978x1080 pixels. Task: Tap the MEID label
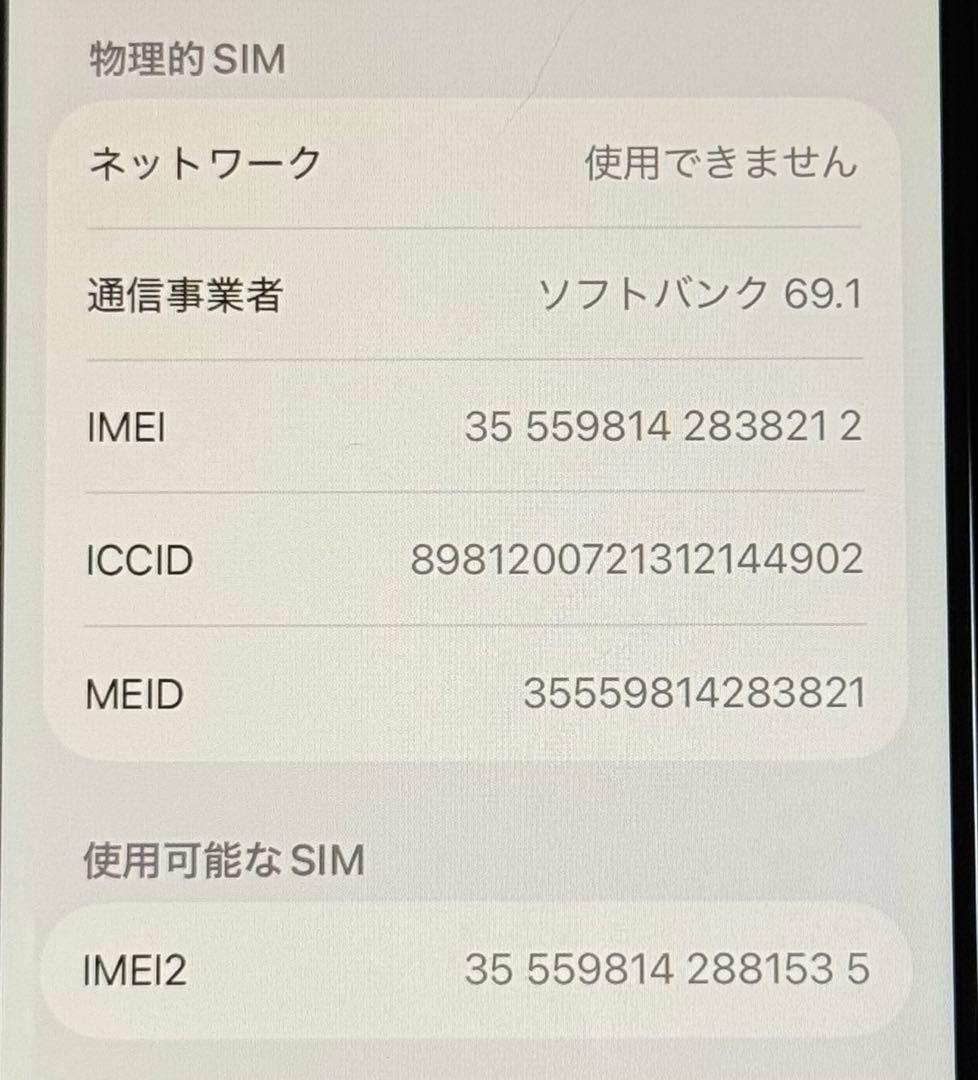(134, 696)
